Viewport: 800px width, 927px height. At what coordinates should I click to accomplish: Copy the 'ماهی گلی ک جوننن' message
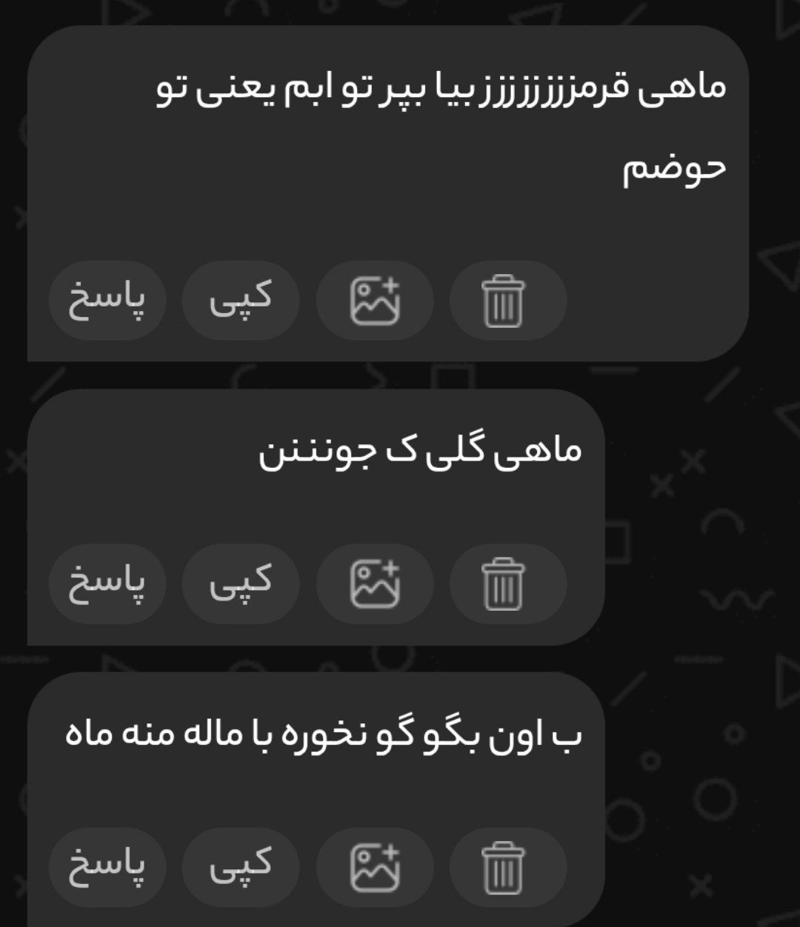coord(240,583)
